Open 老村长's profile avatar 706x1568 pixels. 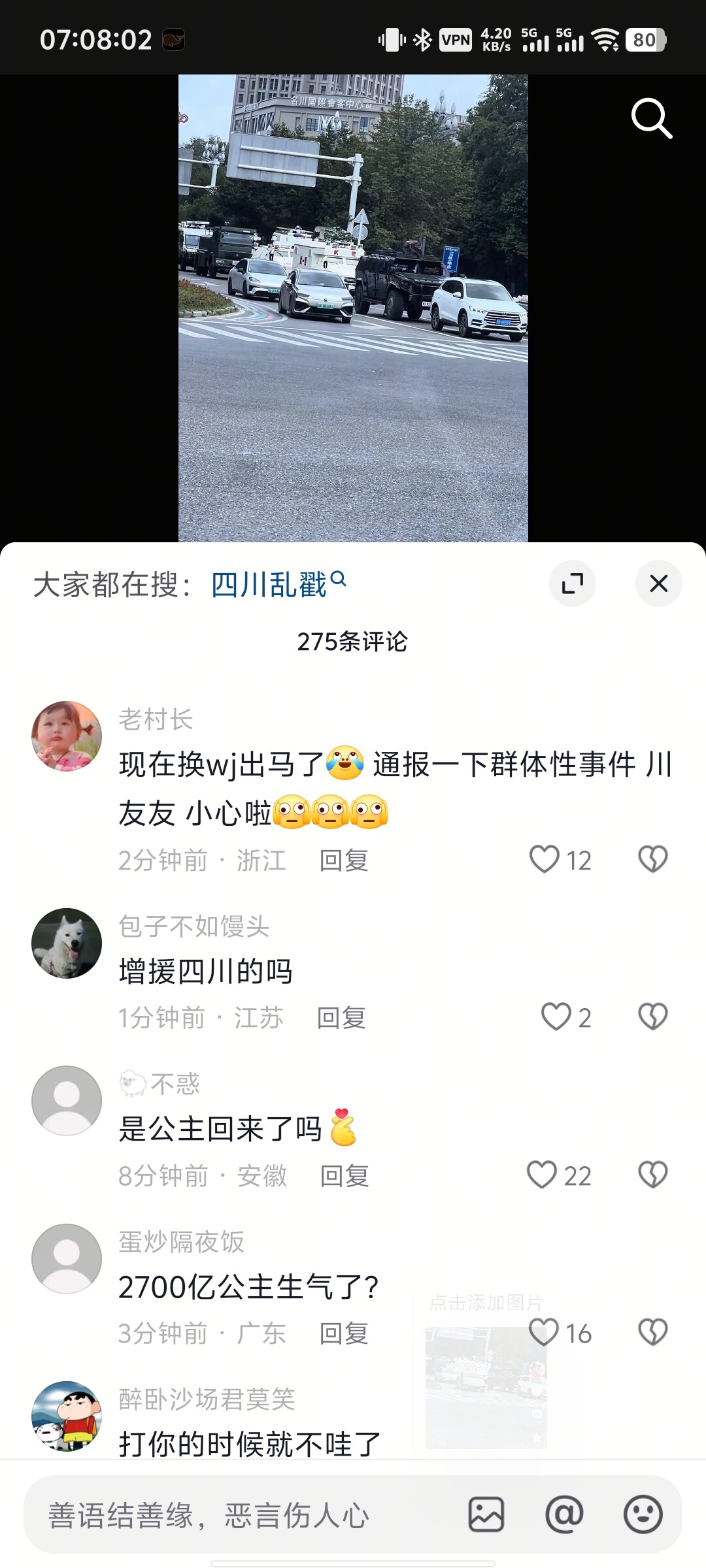[67, 736]
